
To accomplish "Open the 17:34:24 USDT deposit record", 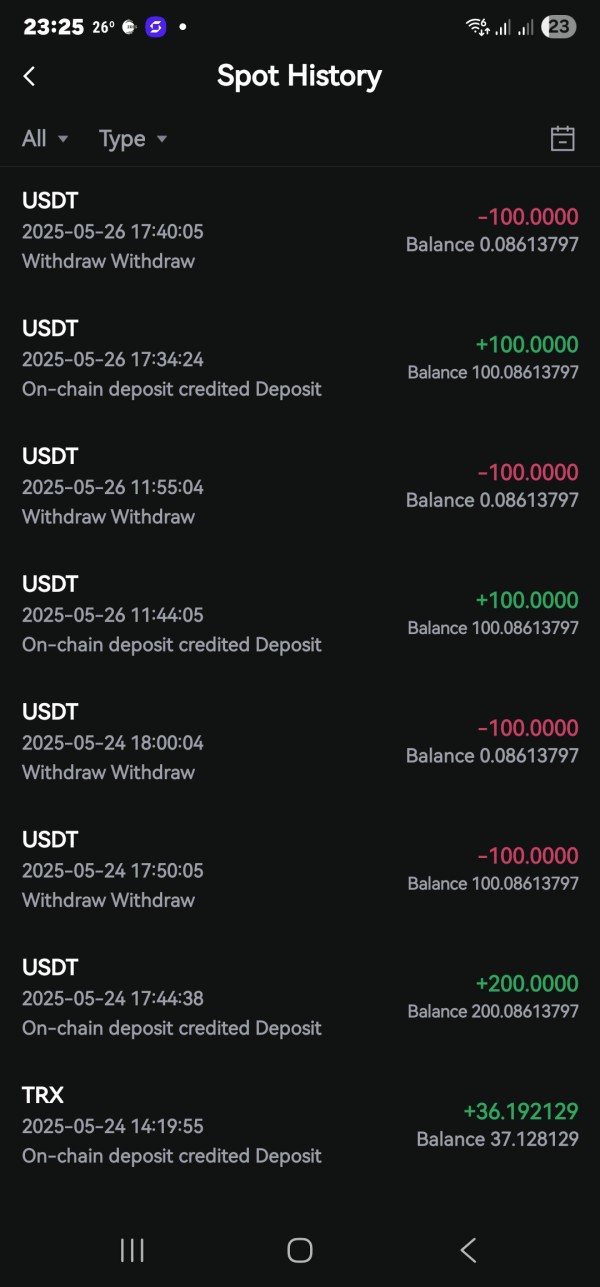I will [300, 359].
